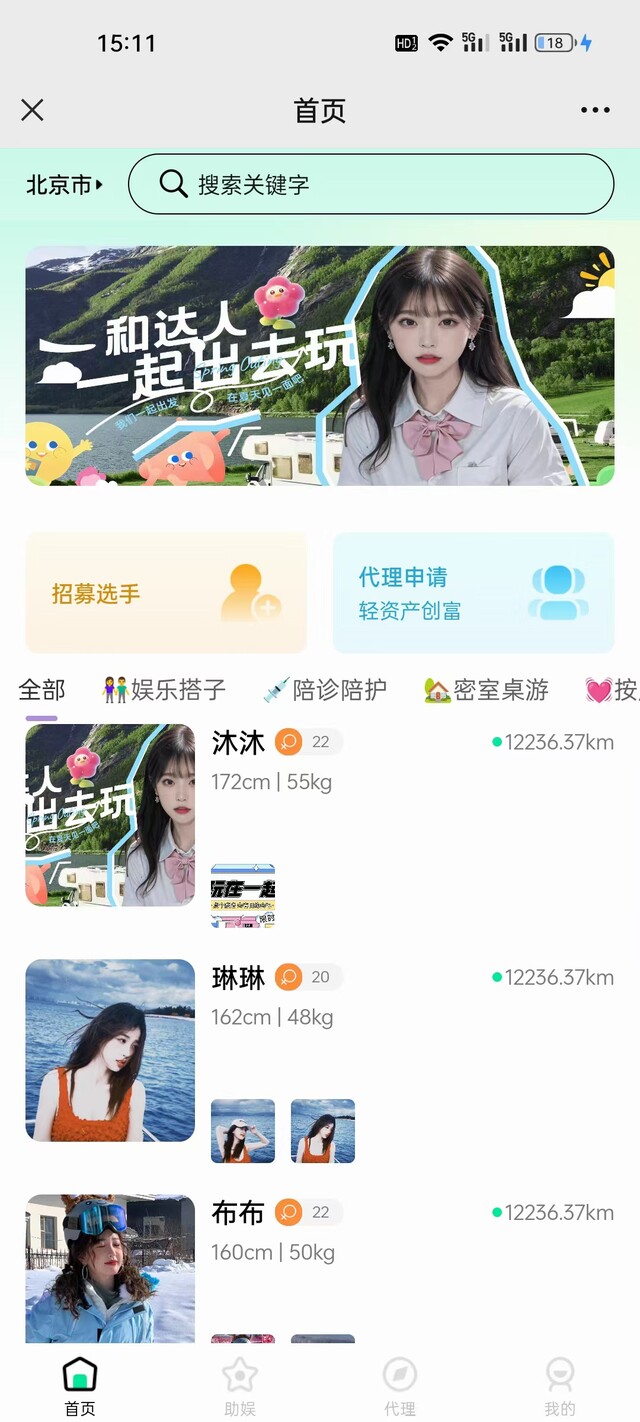Go to the 首页 bottom tab
Viewport: 640px width, 1422px height.
80,1386
